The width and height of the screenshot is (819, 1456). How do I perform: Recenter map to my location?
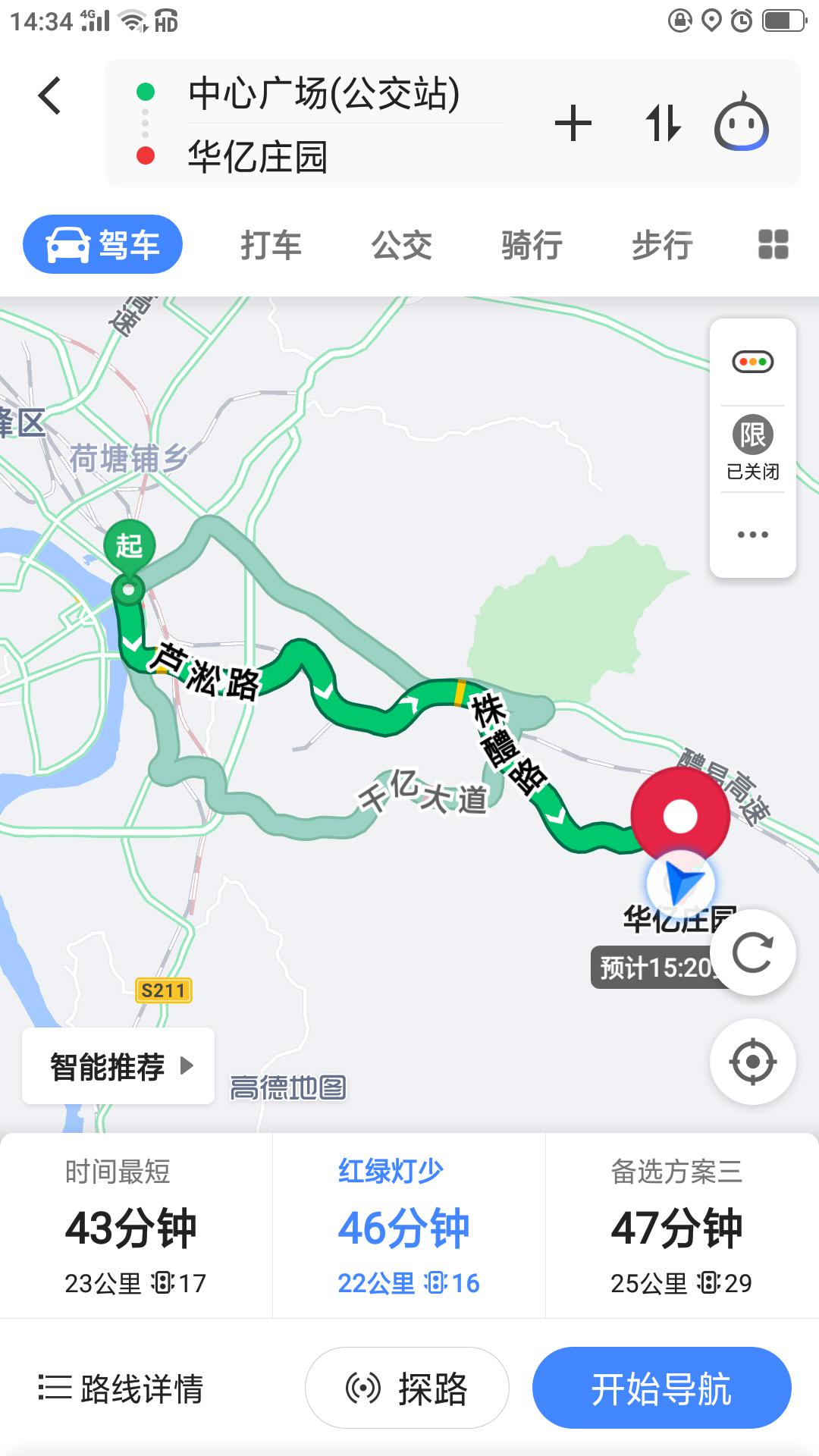752,1061
